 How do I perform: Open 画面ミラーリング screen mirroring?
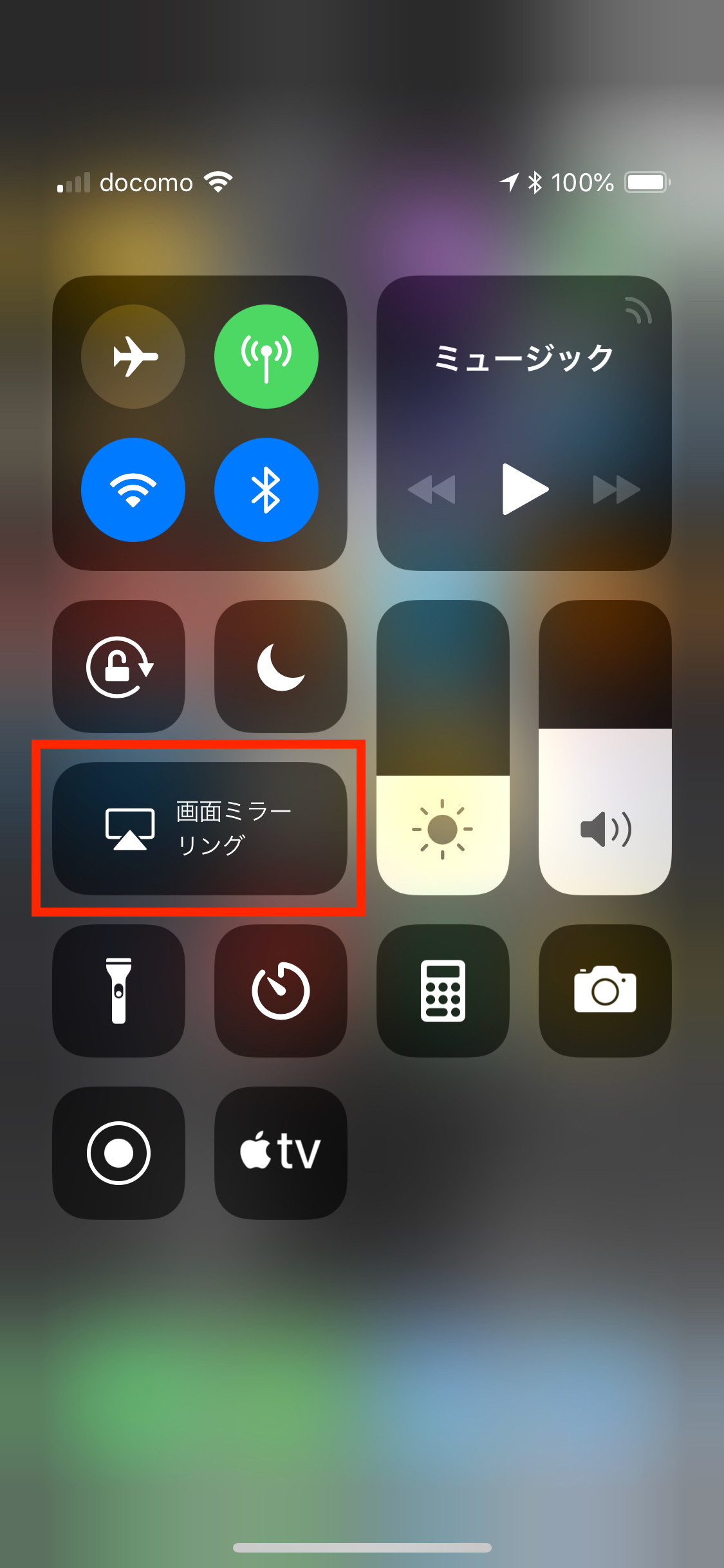200,828
